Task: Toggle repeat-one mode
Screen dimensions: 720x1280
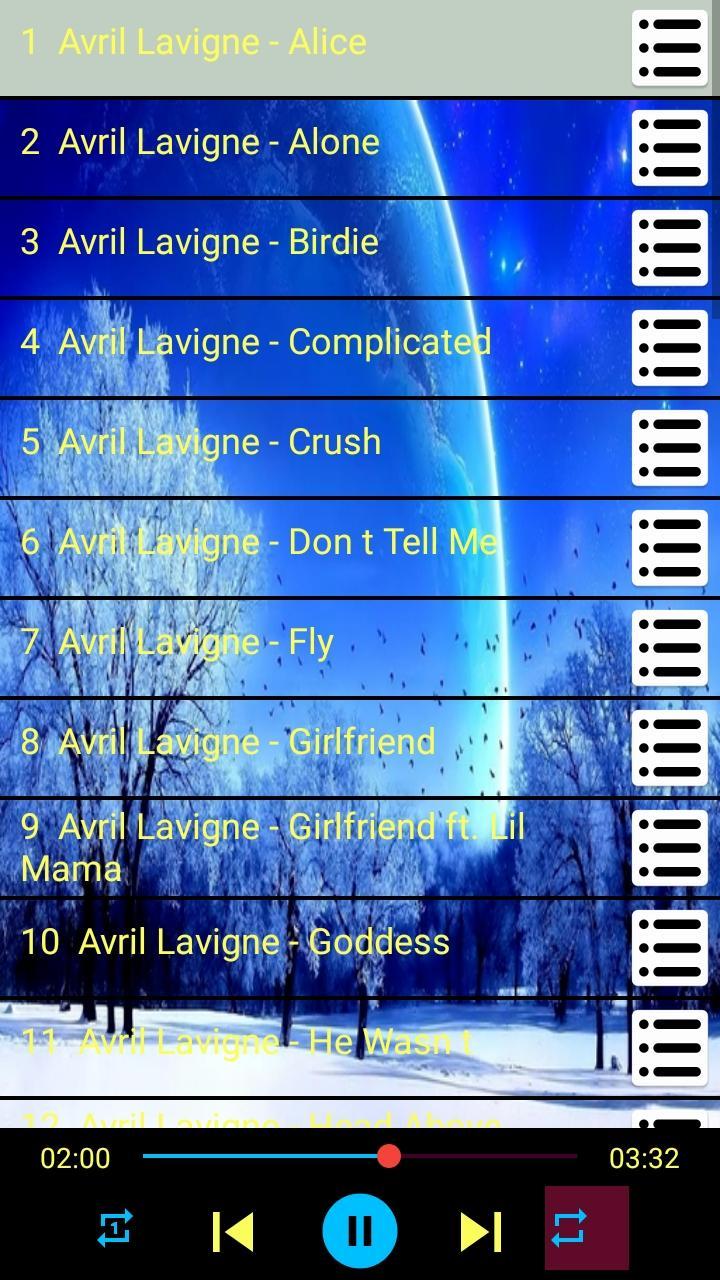Action: (x=115, y=1229)
